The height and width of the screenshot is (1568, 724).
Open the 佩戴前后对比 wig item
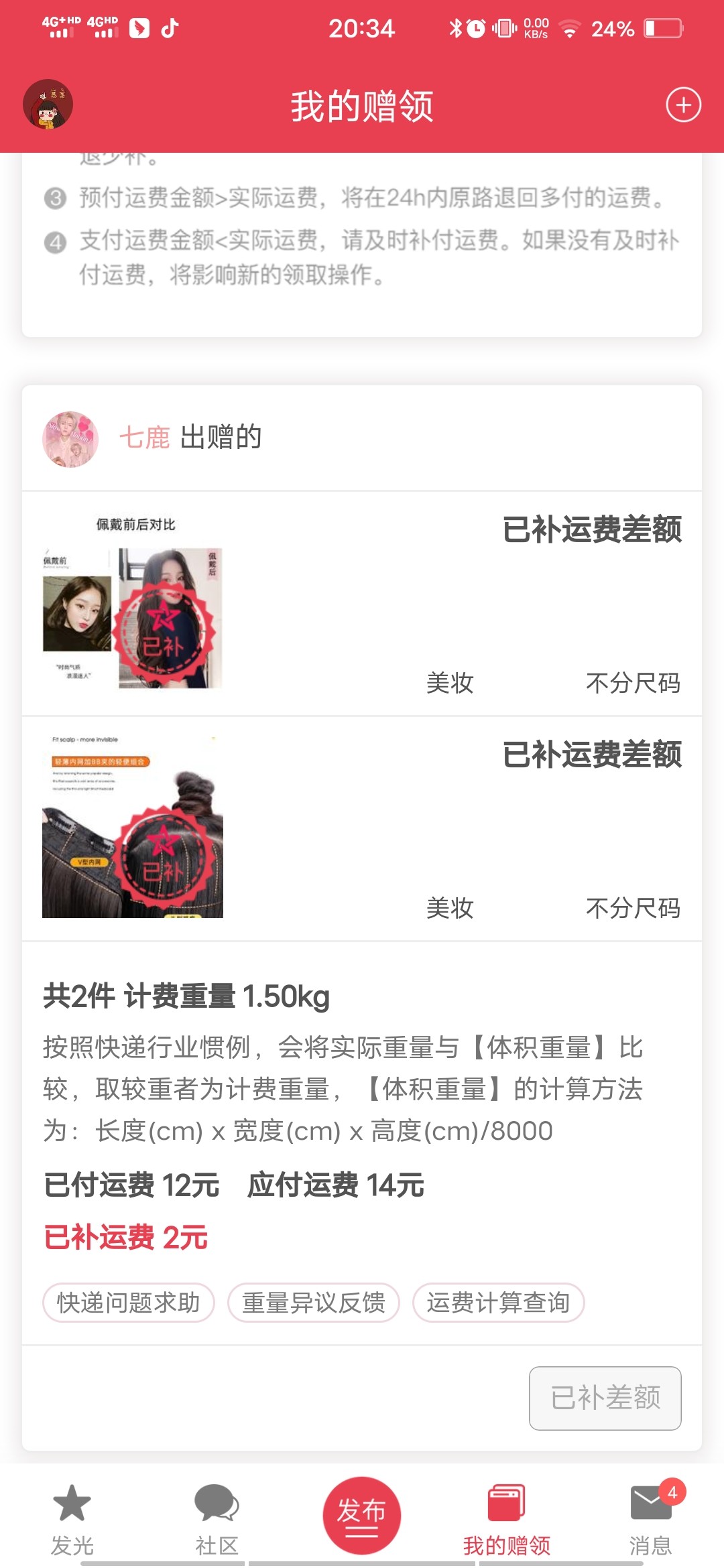point(133,603)
